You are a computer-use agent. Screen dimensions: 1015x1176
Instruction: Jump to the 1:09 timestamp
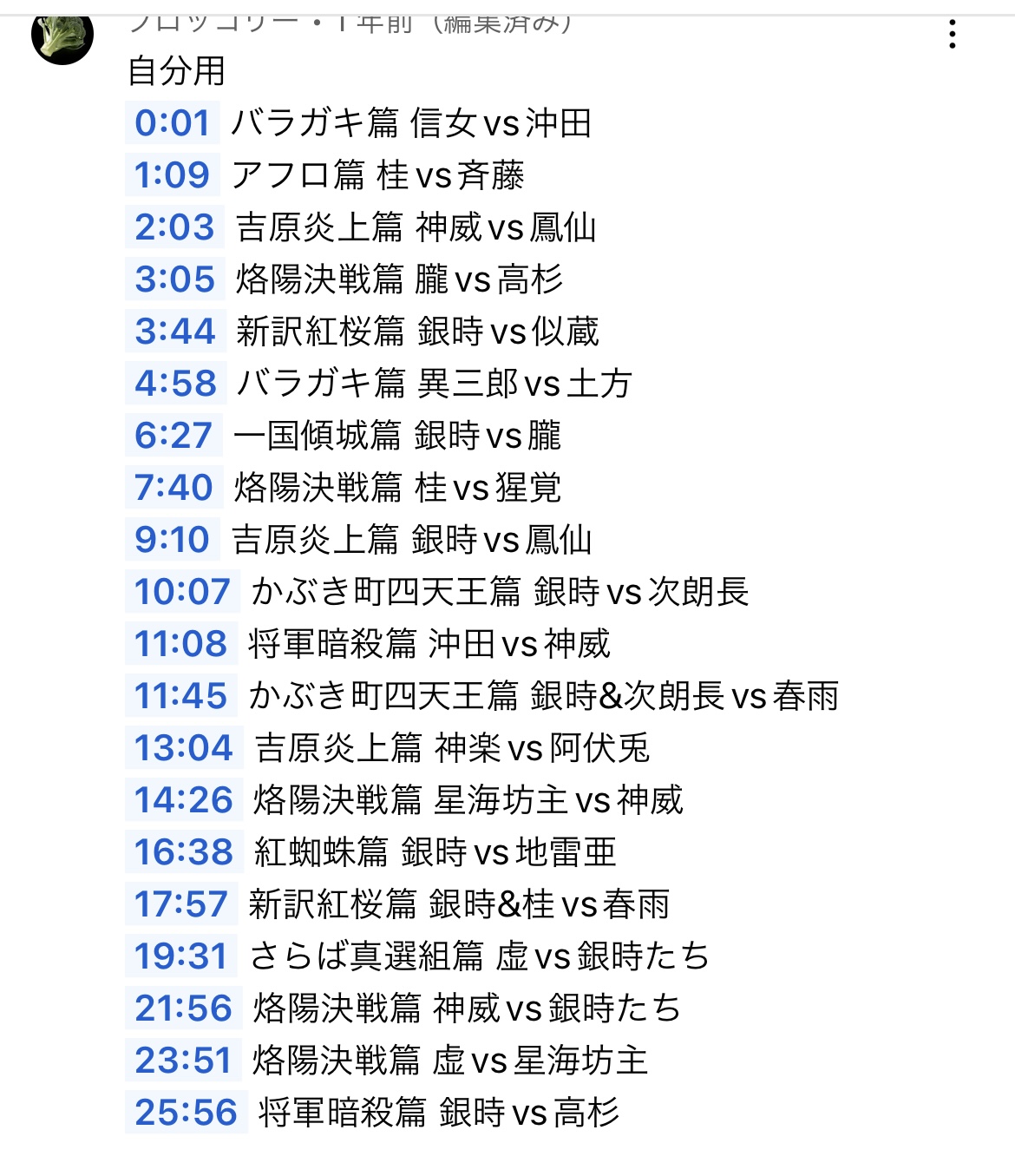(x=172, y=174)
